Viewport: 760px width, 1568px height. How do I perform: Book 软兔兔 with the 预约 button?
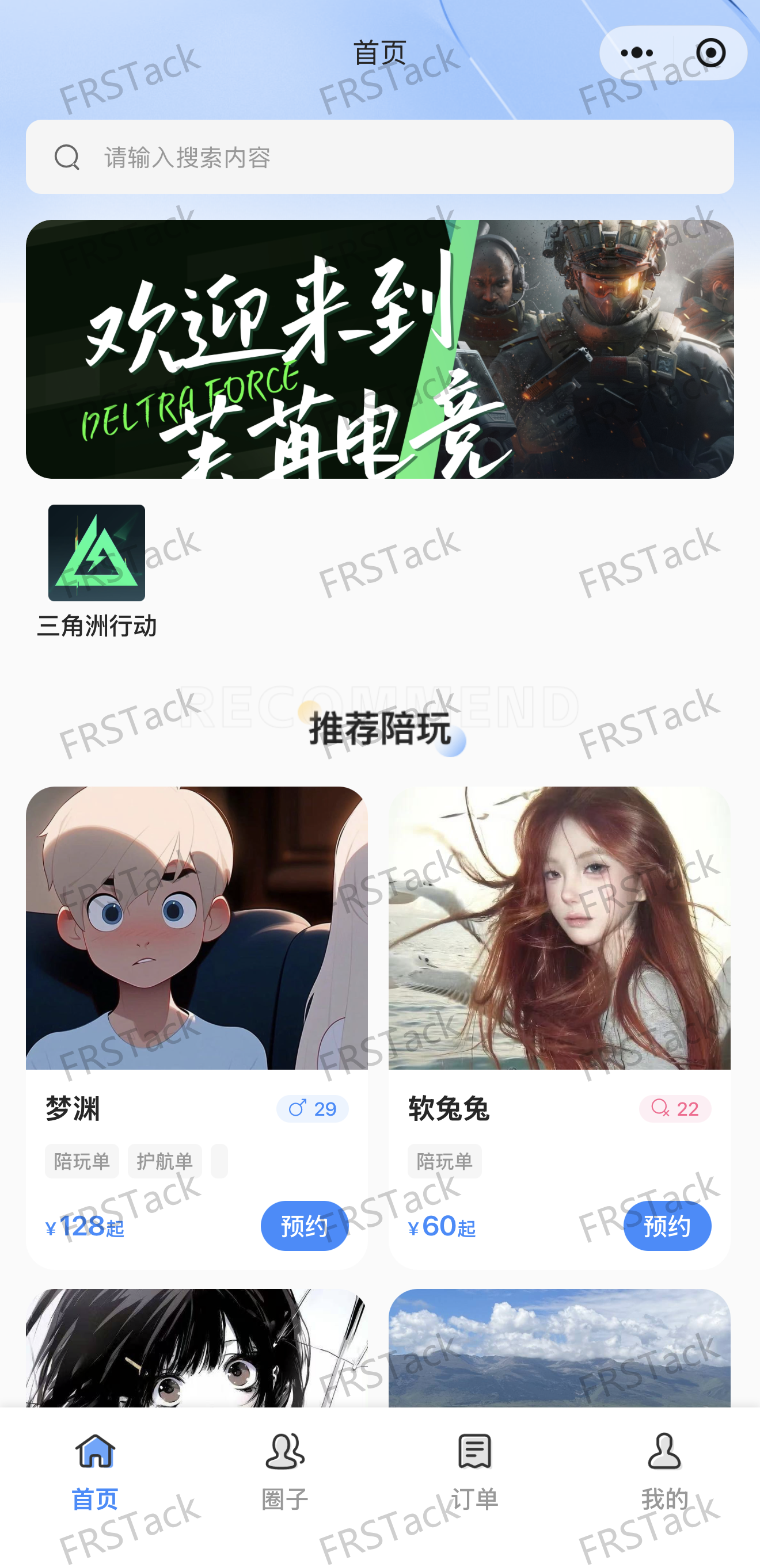tap(666, 1225)
